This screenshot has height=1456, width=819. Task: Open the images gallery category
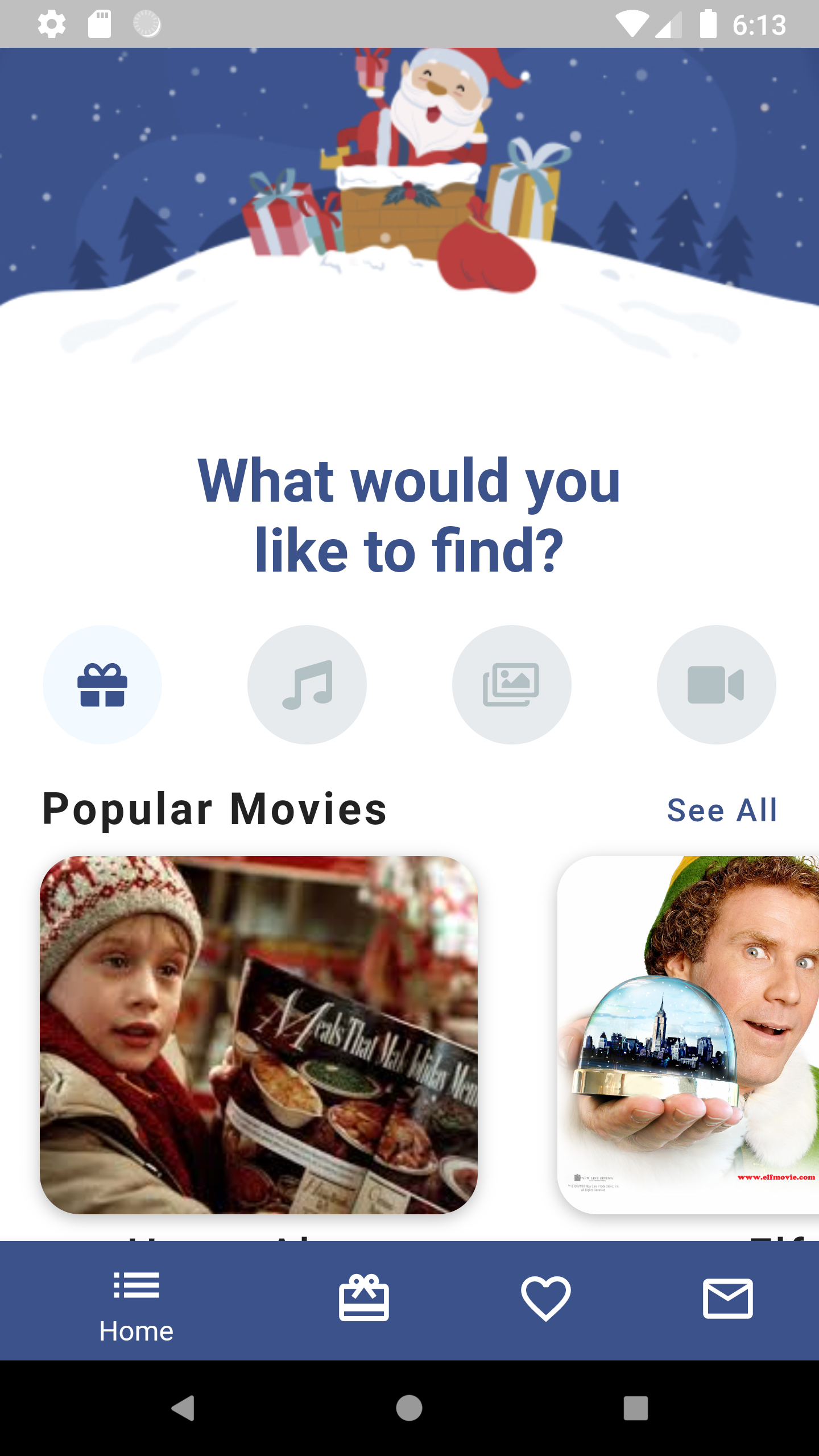[512, 685]
